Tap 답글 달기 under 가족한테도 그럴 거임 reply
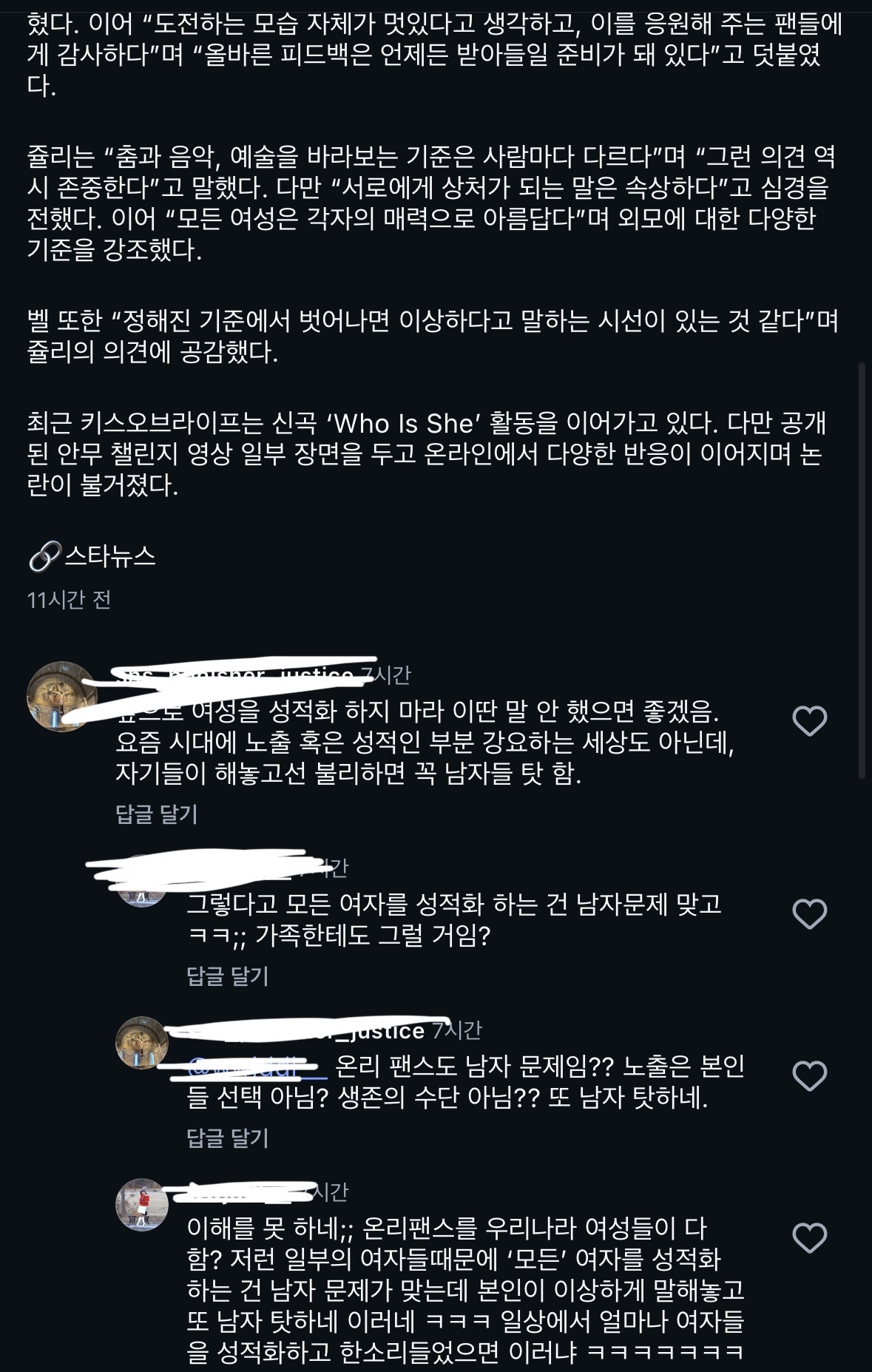This screenshot has height=1372, width=872. click(x=227, y=976)
